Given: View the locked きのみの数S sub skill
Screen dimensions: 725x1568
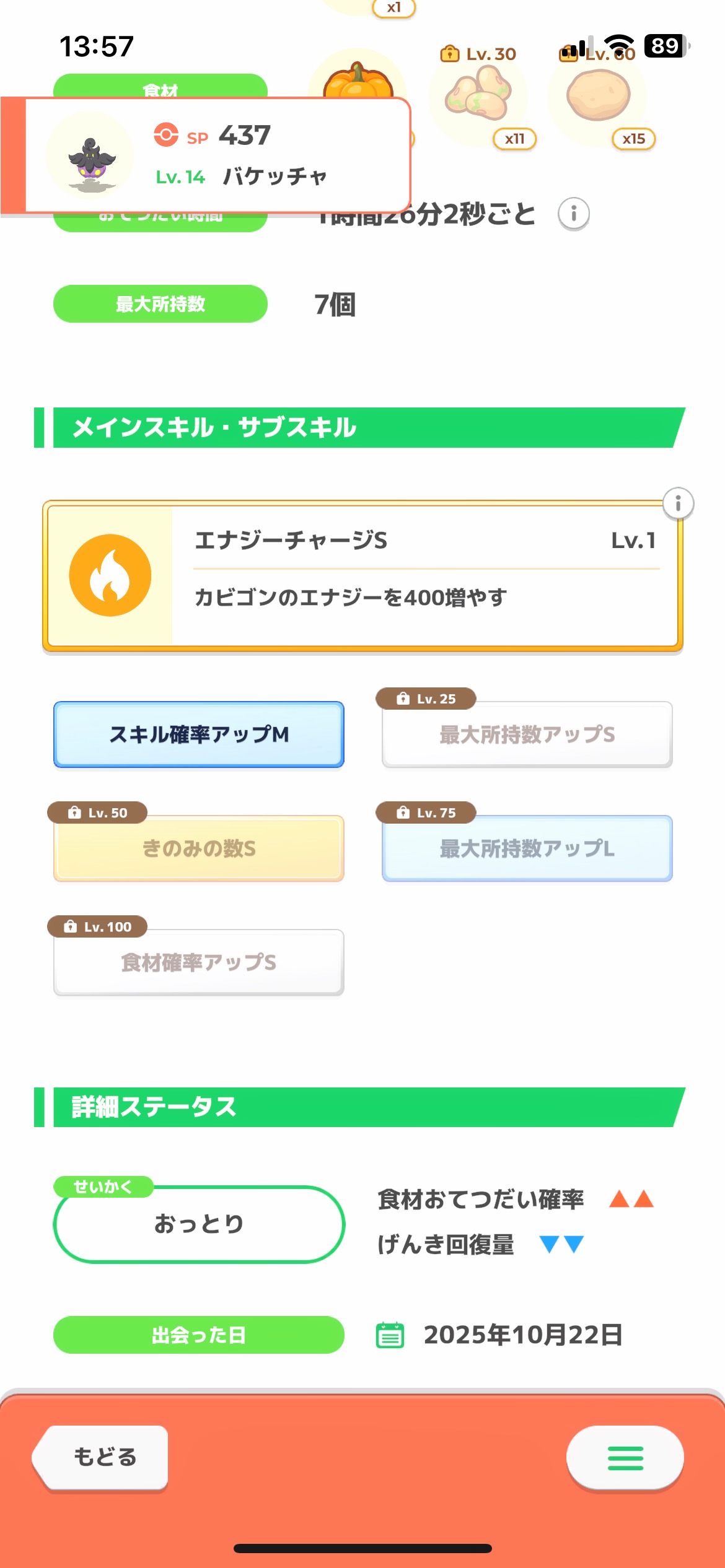Looking at the screenshot, I should [x=199, y=848].
